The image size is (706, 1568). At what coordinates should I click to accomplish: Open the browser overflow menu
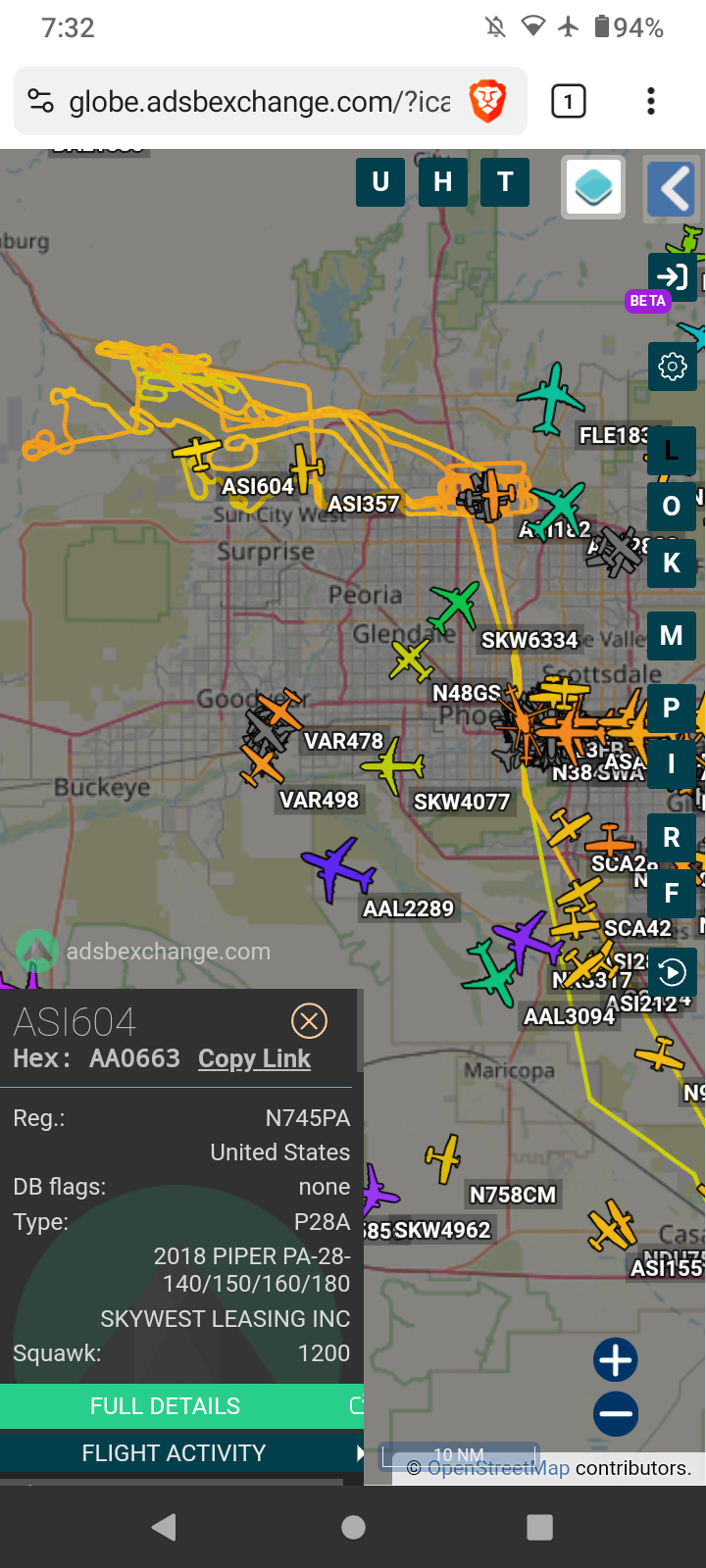651,101
